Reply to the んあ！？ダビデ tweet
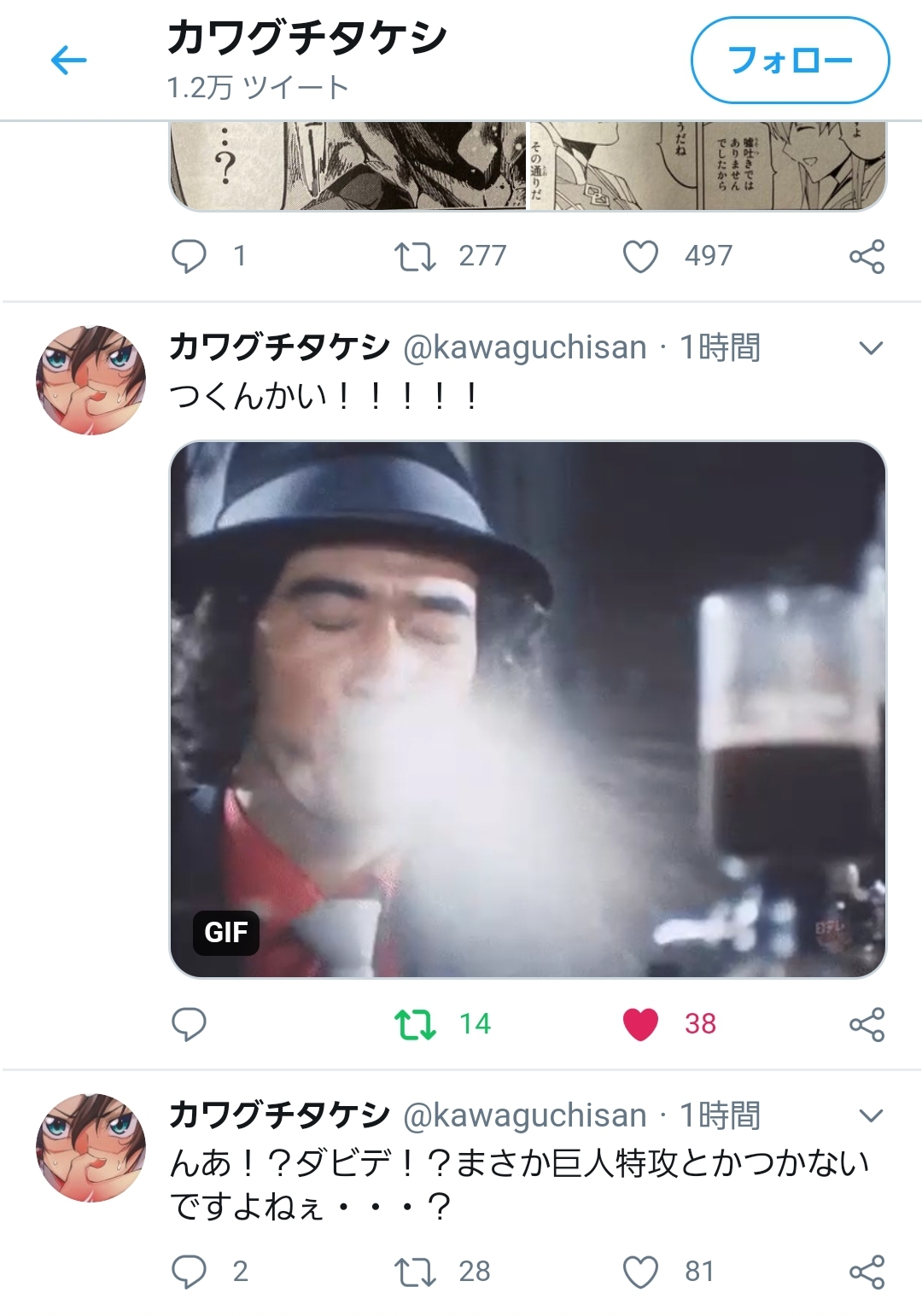The image size is (922, 1316). click(x=189, y=1272)
